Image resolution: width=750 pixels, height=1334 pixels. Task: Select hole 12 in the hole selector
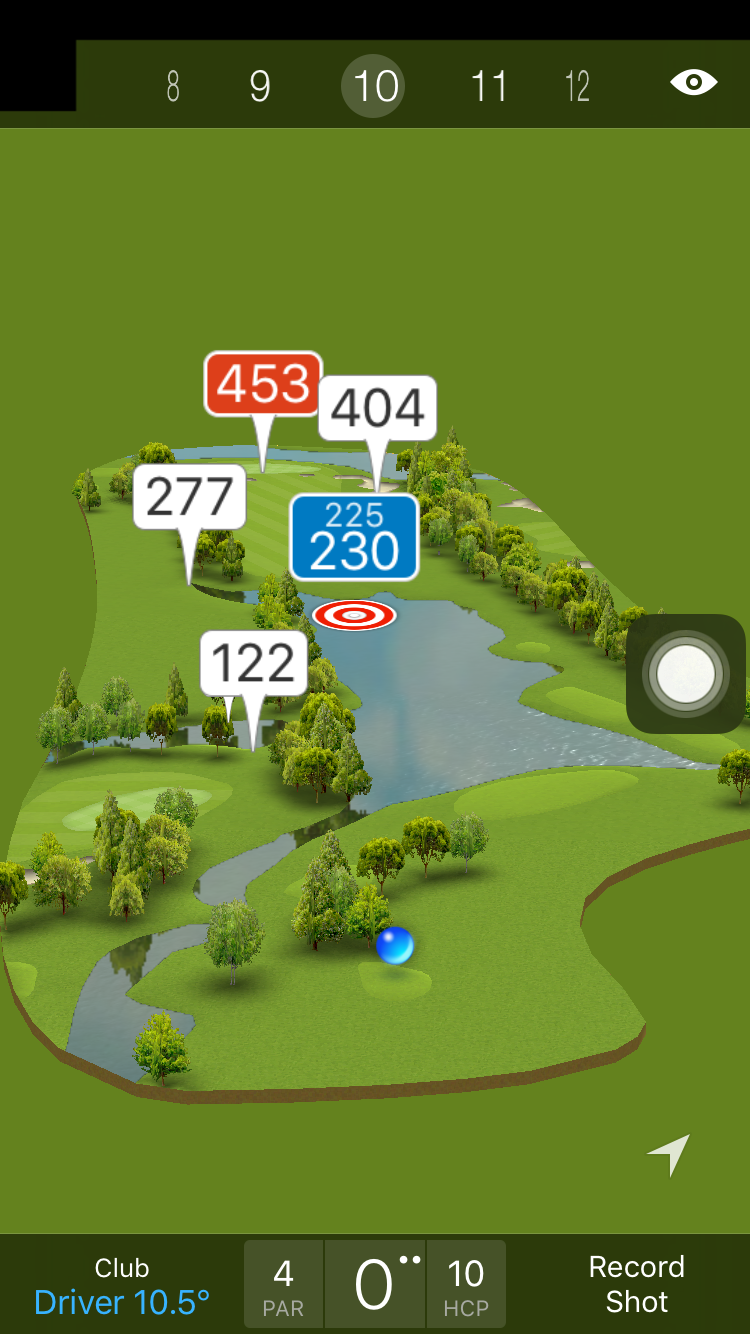(x=577, y=87)
